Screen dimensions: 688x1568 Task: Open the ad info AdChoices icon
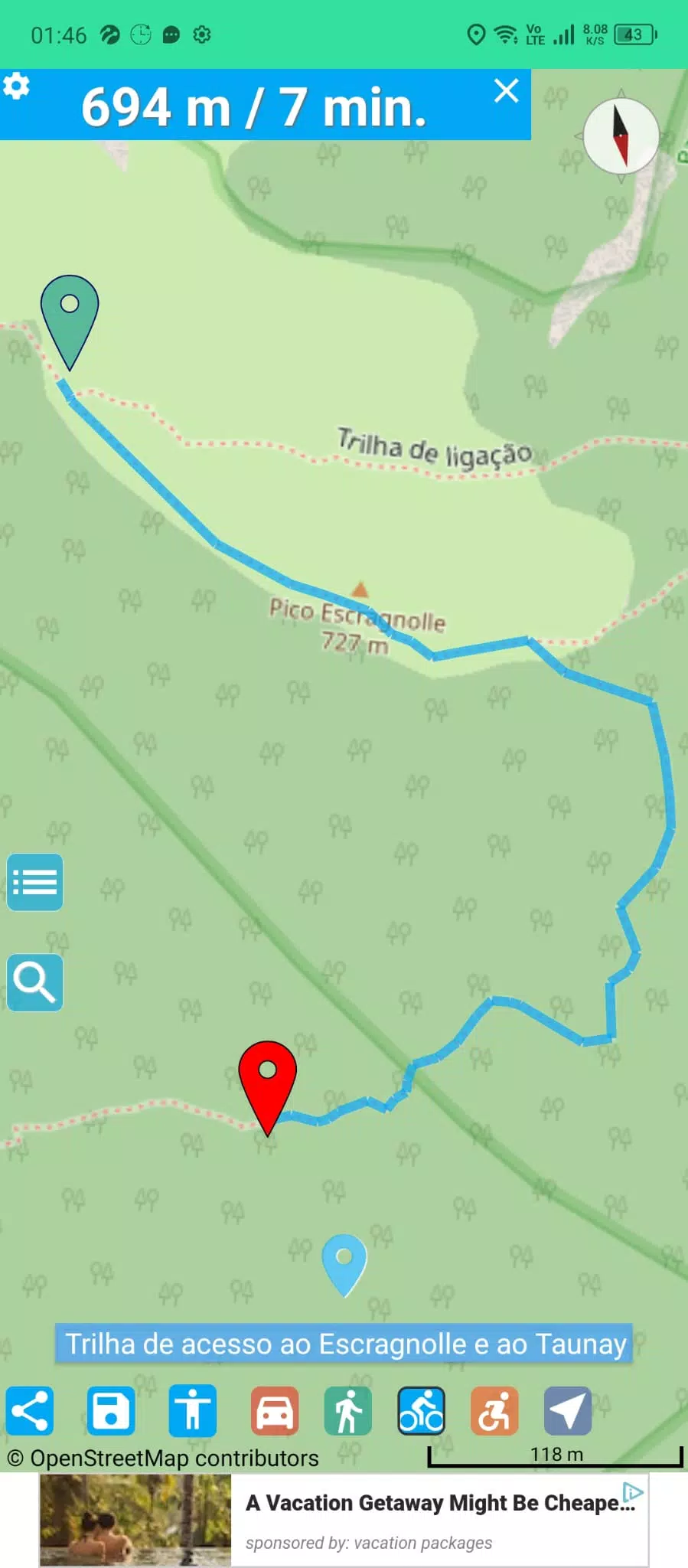point(632,1492)
